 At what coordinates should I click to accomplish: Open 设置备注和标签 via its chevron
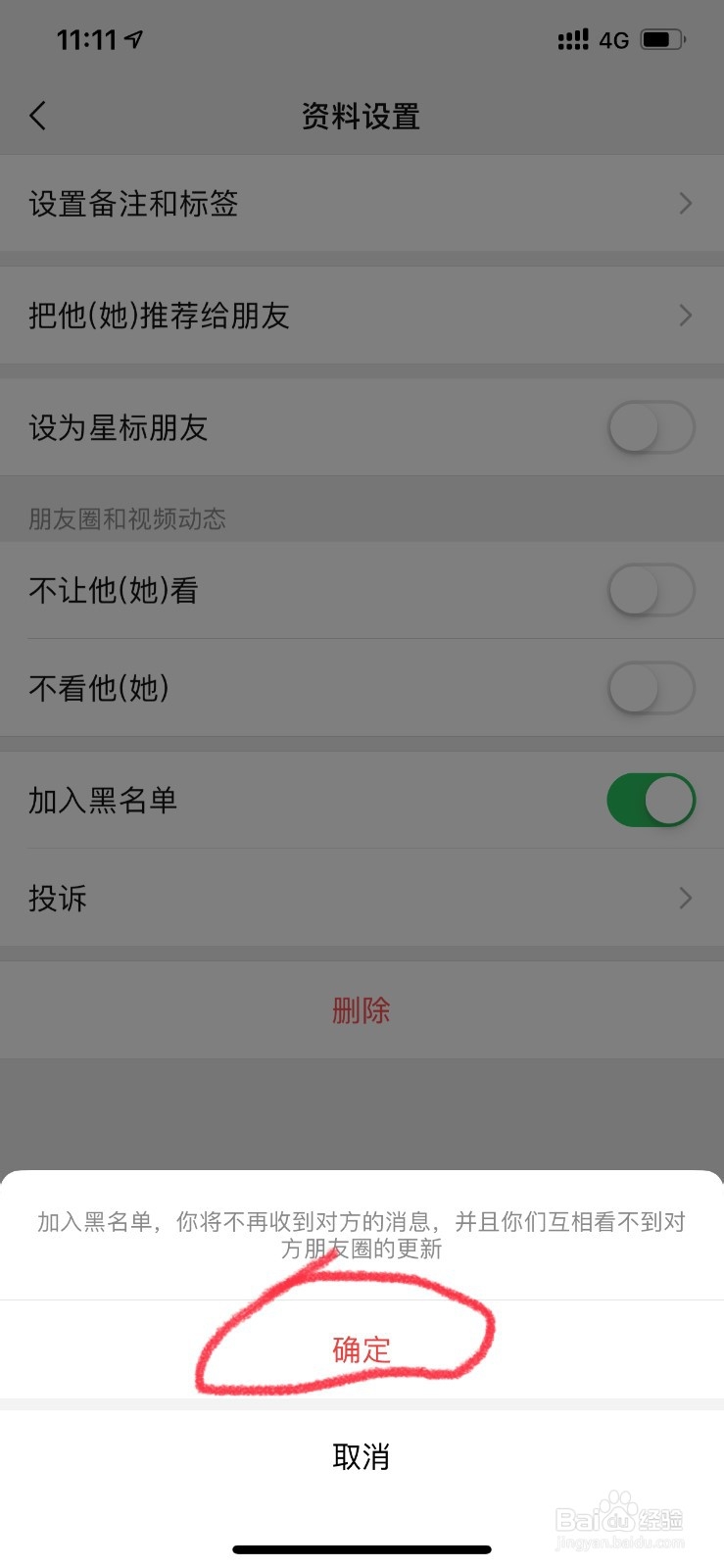coord(686,203)
